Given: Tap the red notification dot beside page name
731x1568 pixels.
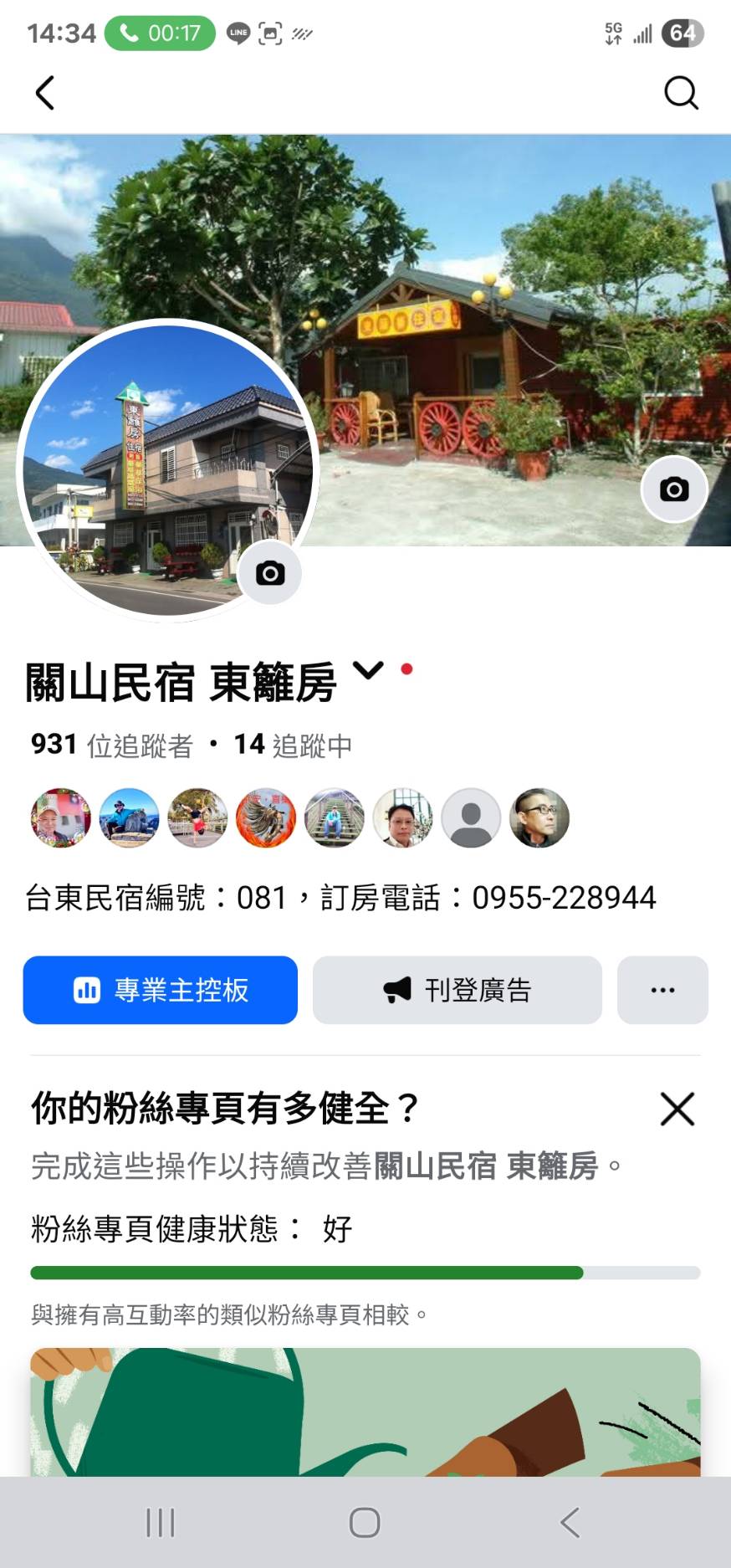Looking at the screenshot, I should click(x=406, y=669).
